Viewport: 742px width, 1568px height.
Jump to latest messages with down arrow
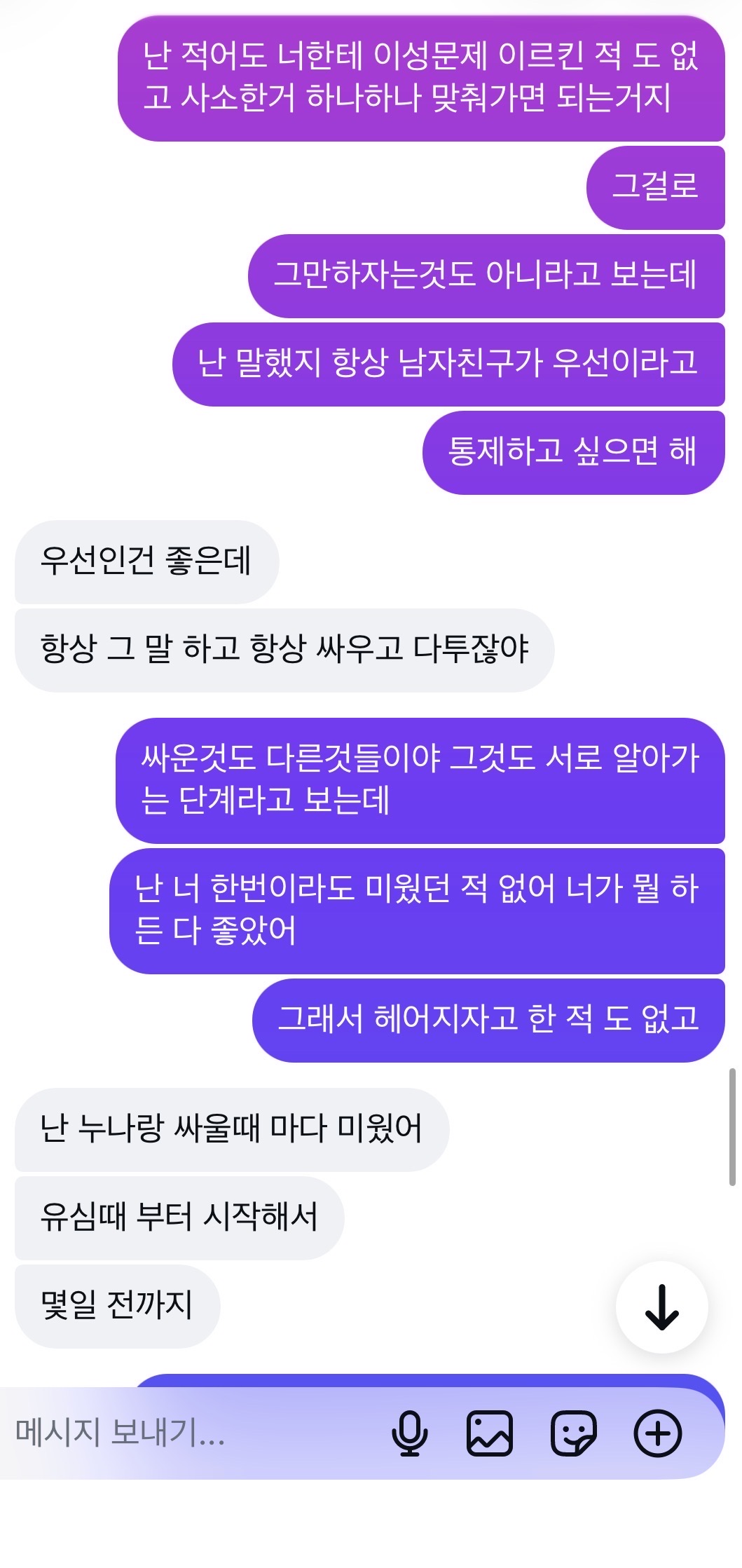pos(662,1307)
